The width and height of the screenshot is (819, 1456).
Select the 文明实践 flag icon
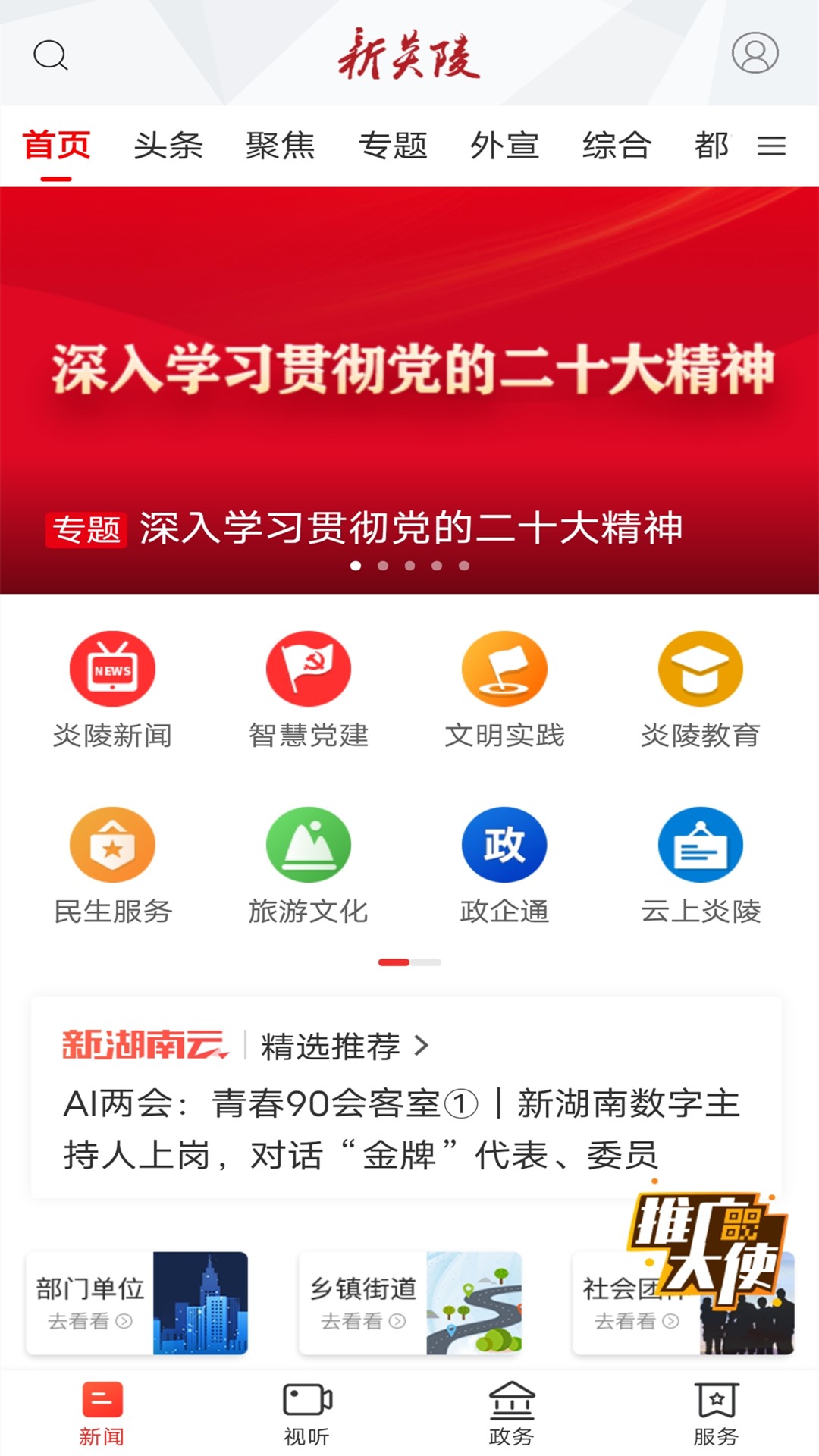coord(505,669)
